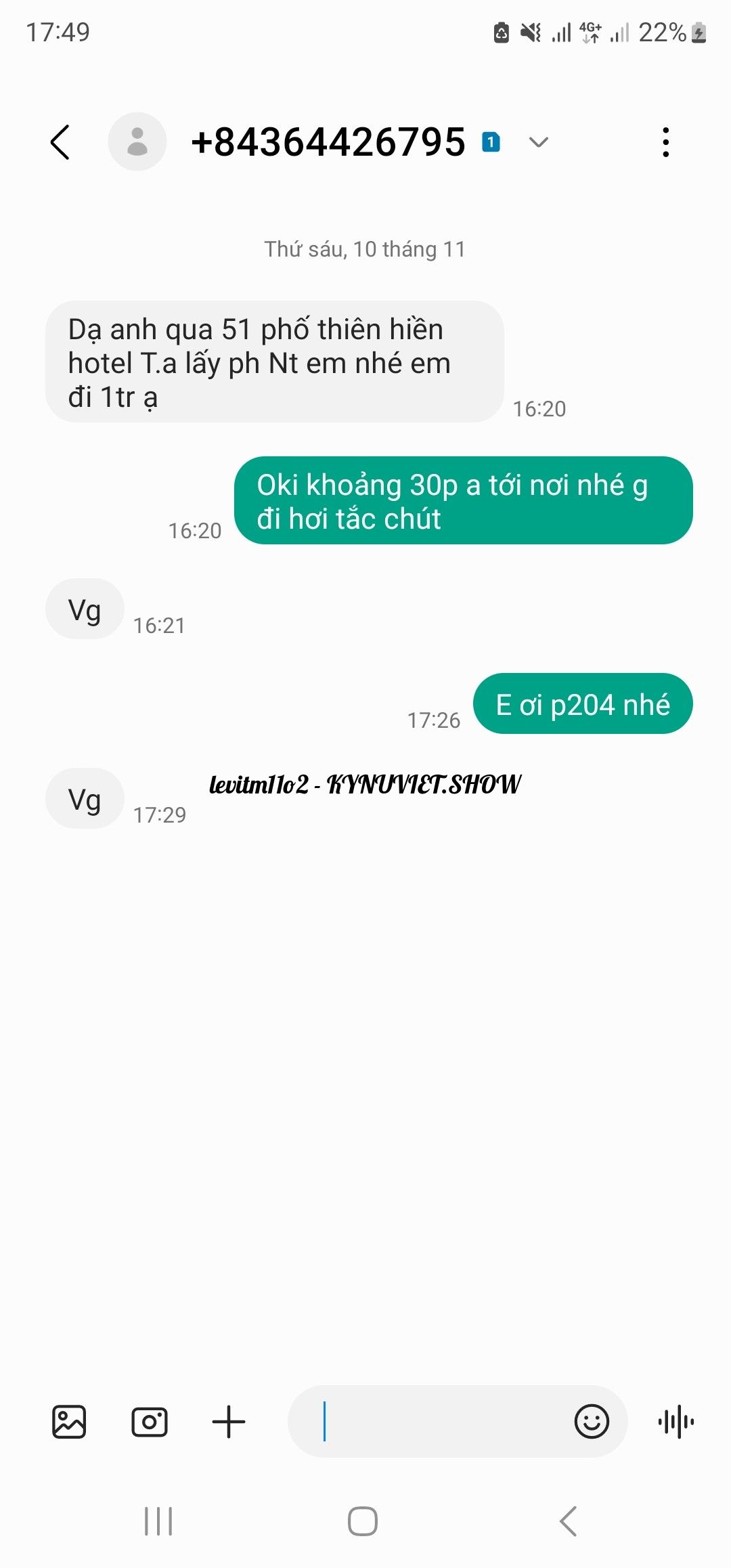Open the camera to take a photo
731x1568 pixels.
pos(149,1422)
